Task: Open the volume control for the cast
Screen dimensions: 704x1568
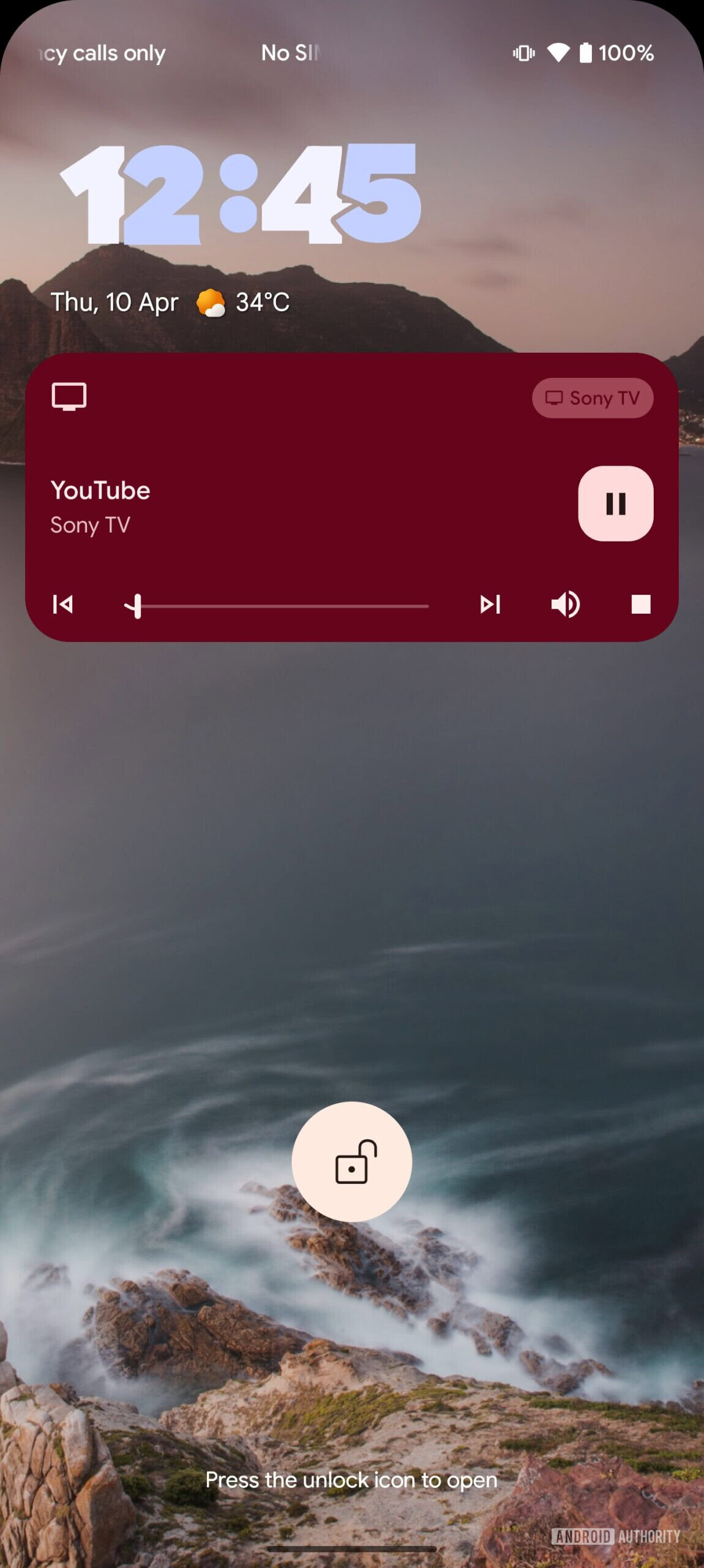Action: (x=565, y=605)
